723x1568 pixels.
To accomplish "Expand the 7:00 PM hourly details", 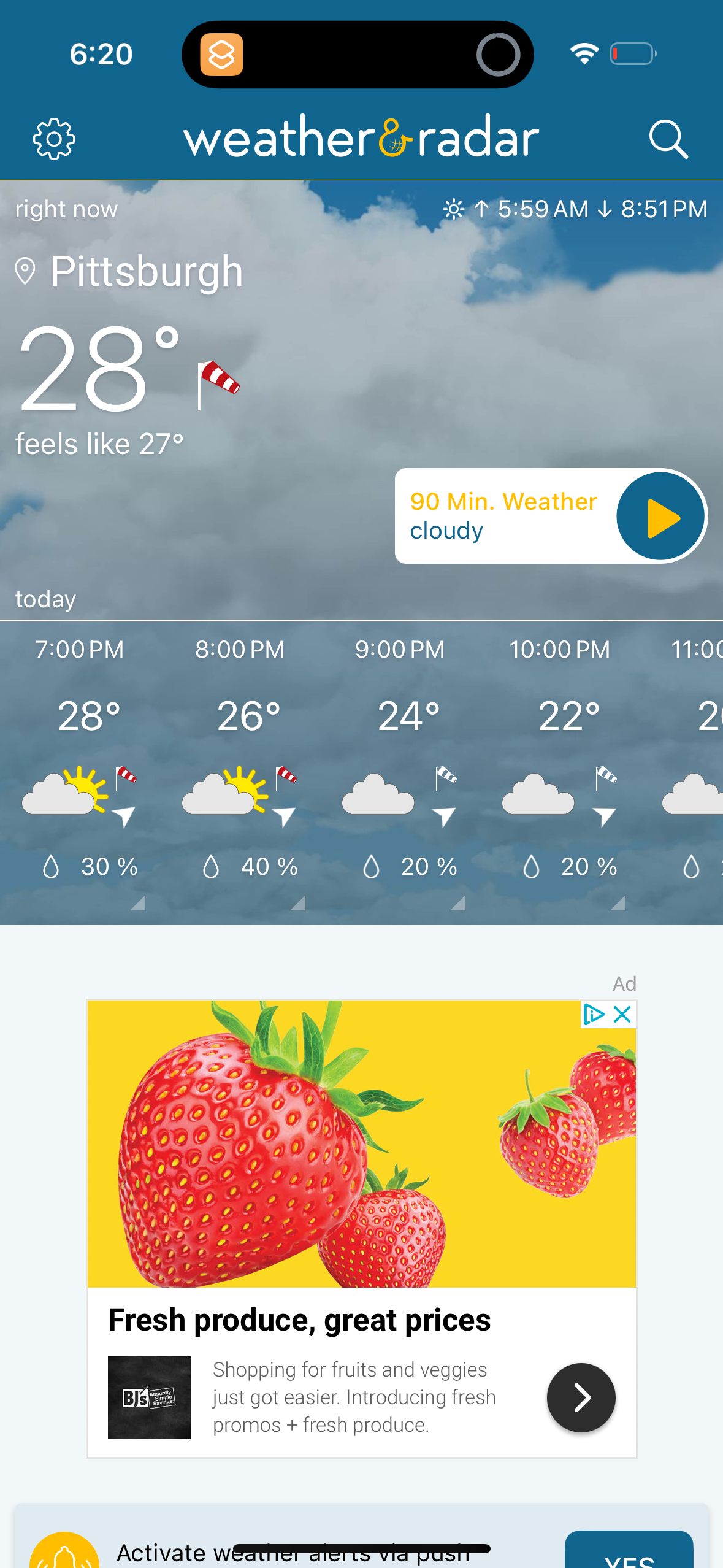I will [140, 904].
